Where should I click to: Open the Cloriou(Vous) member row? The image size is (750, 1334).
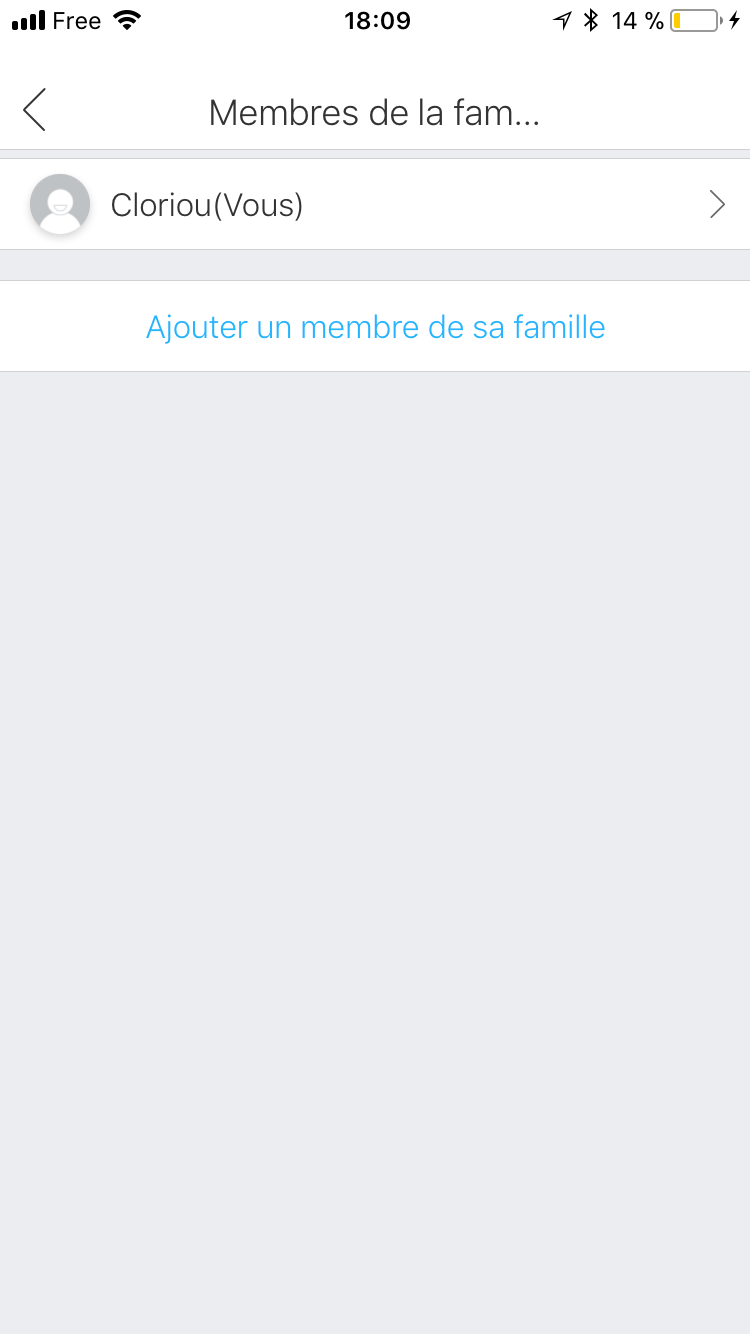(x=375, y=205)
